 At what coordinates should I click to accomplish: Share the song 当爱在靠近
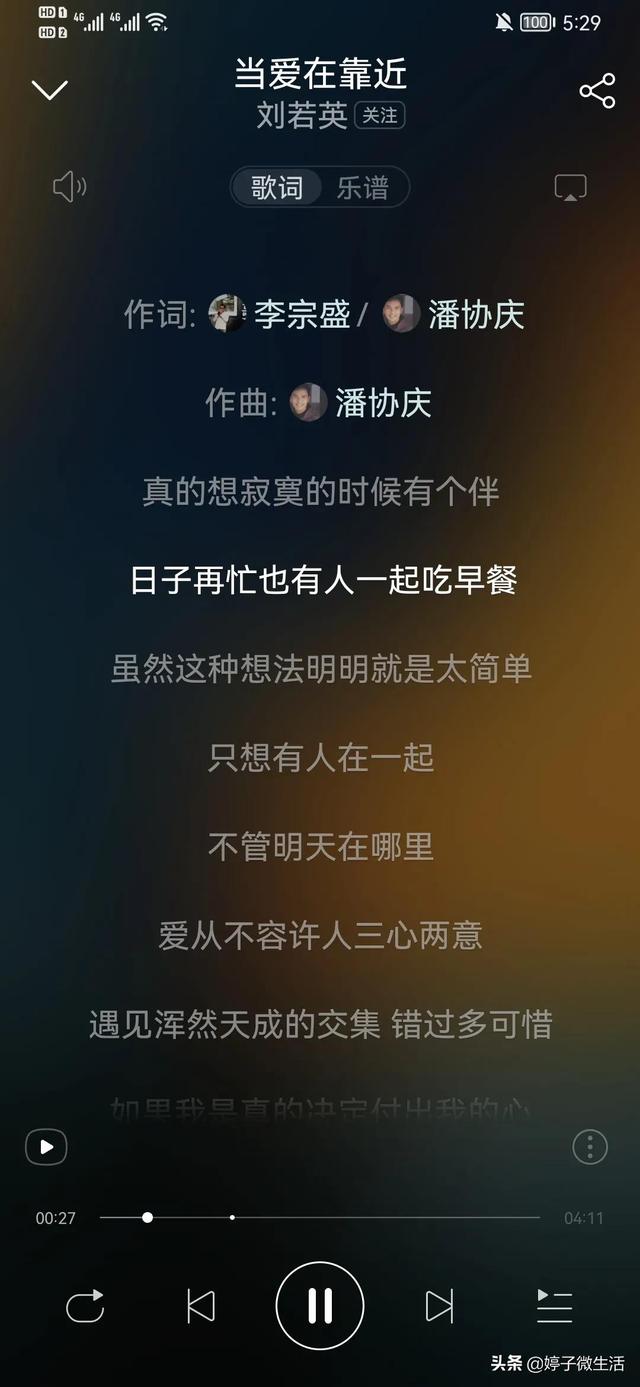(597, 91)
